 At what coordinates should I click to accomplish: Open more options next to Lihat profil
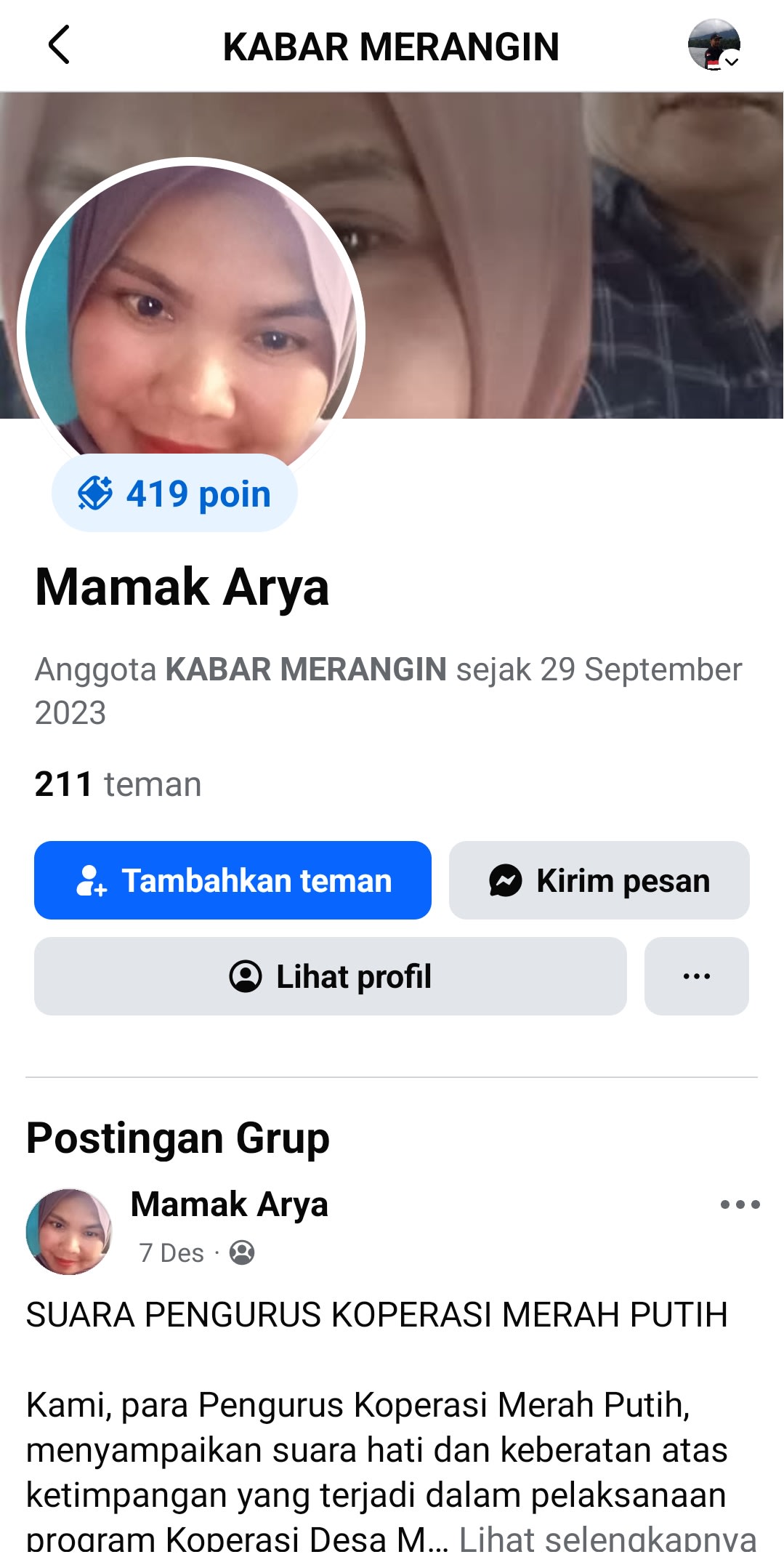696,976
